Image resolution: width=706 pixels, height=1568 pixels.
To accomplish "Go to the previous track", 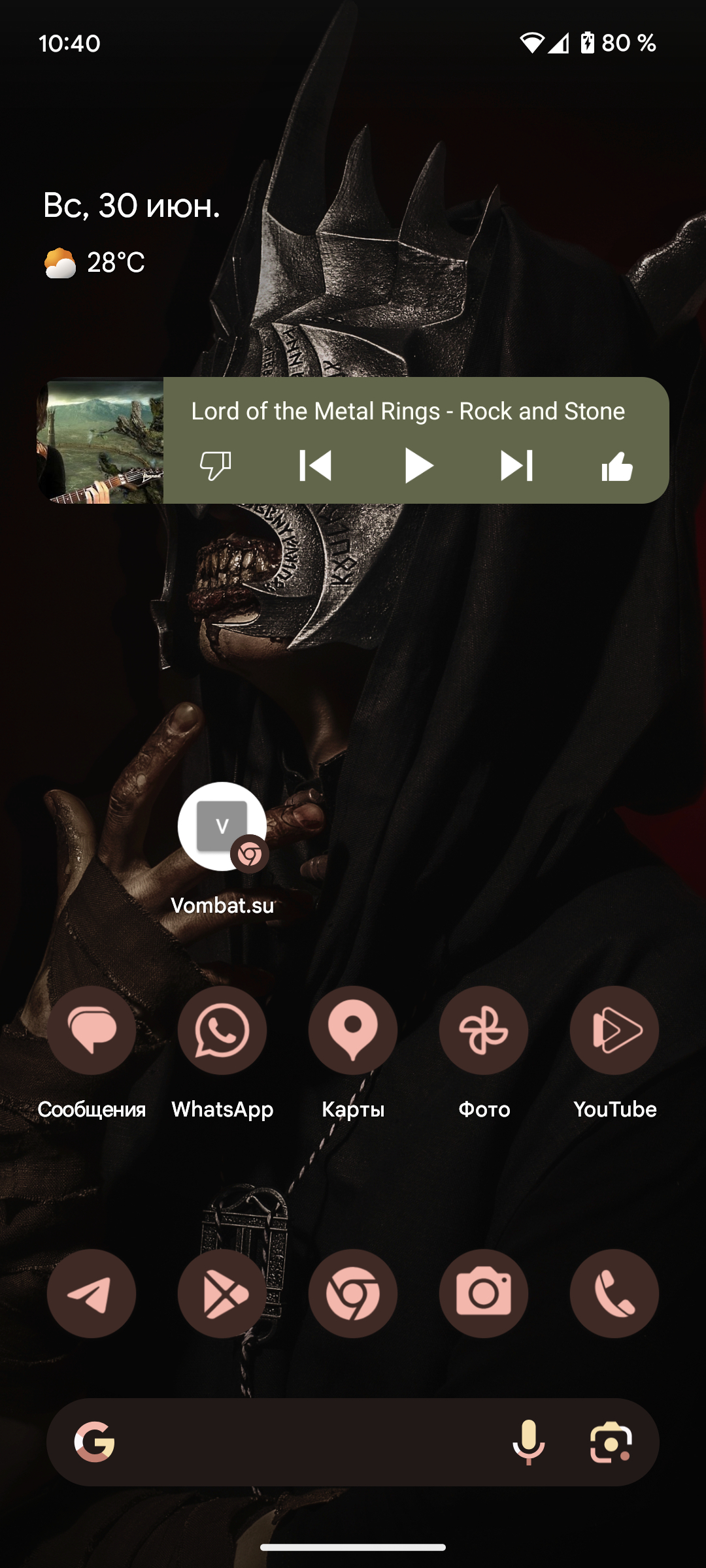I will [x=316, y=466].
